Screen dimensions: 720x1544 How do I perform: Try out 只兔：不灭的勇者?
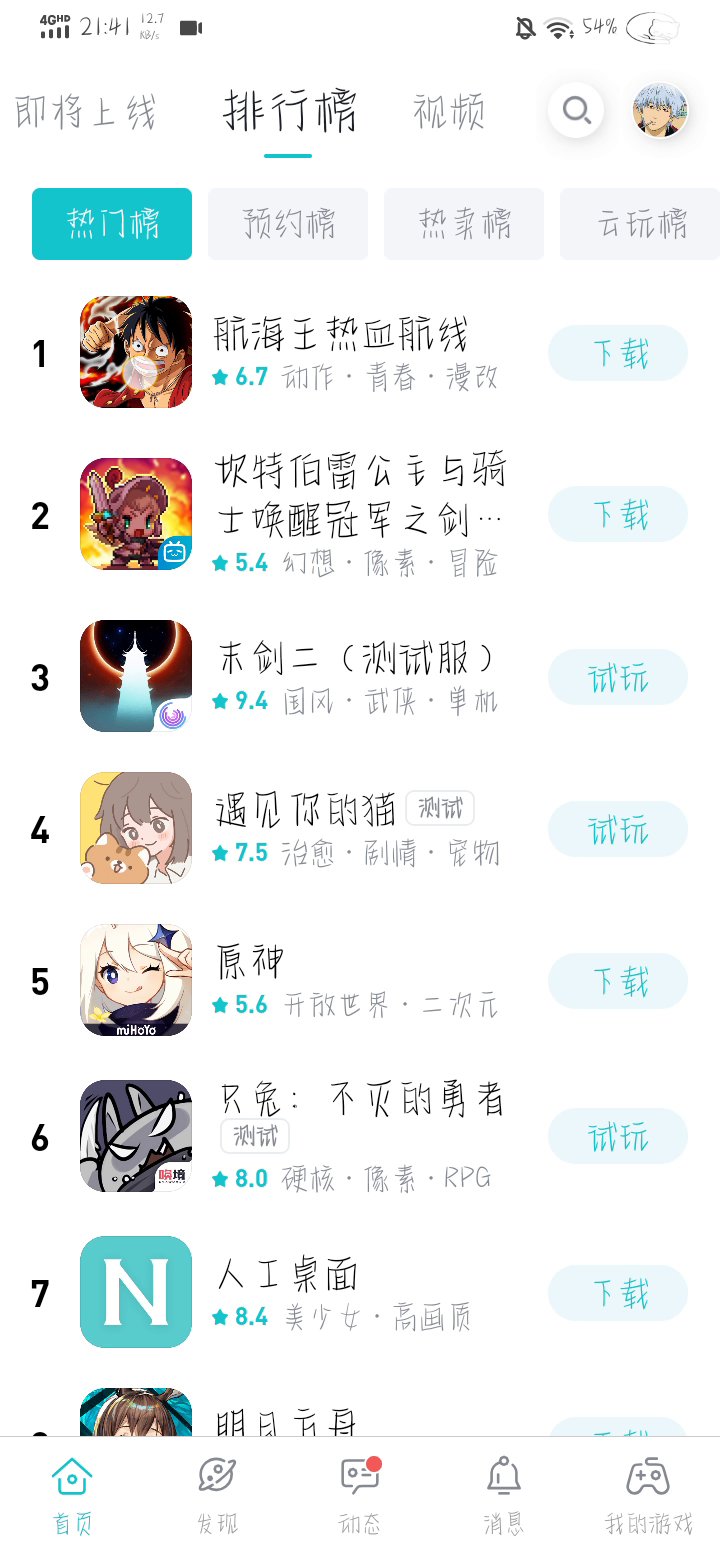tap(618, 1137)
